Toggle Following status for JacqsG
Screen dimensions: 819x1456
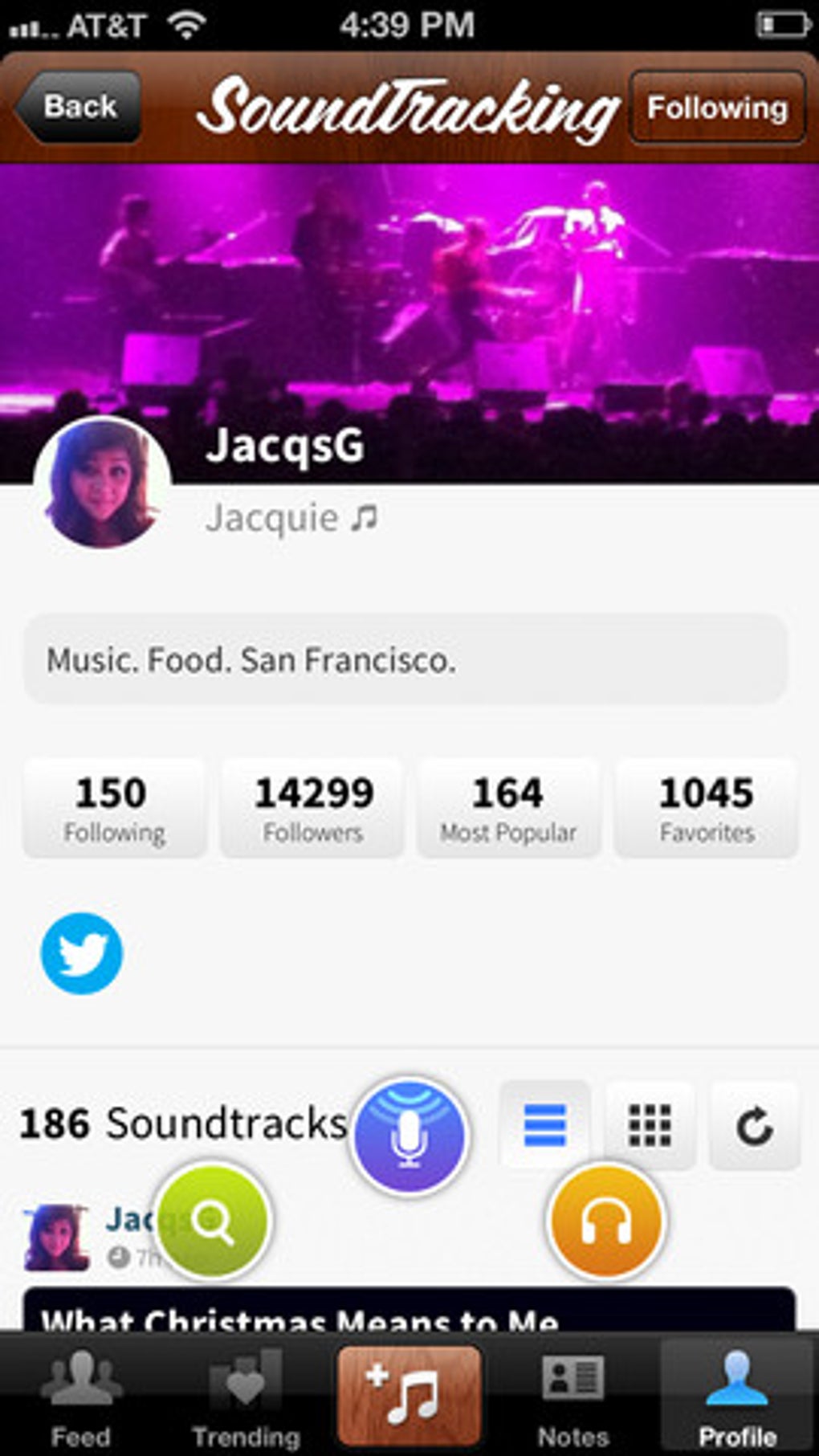[x=717, y=108]
